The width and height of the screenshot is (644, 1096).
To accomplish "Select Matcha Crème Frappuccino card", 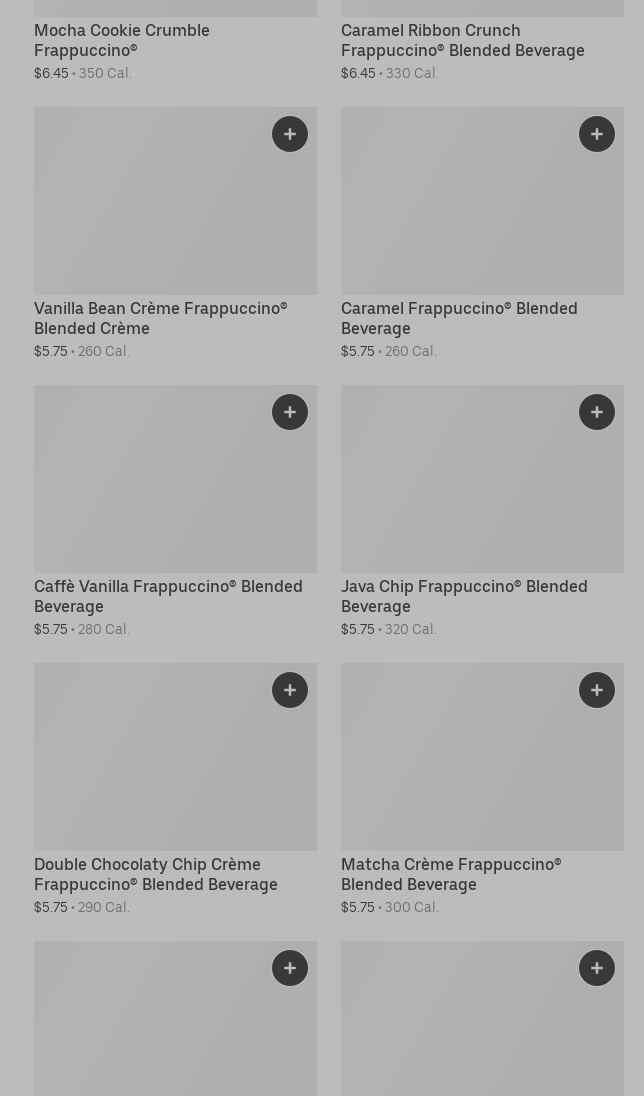I will (482, 789).
